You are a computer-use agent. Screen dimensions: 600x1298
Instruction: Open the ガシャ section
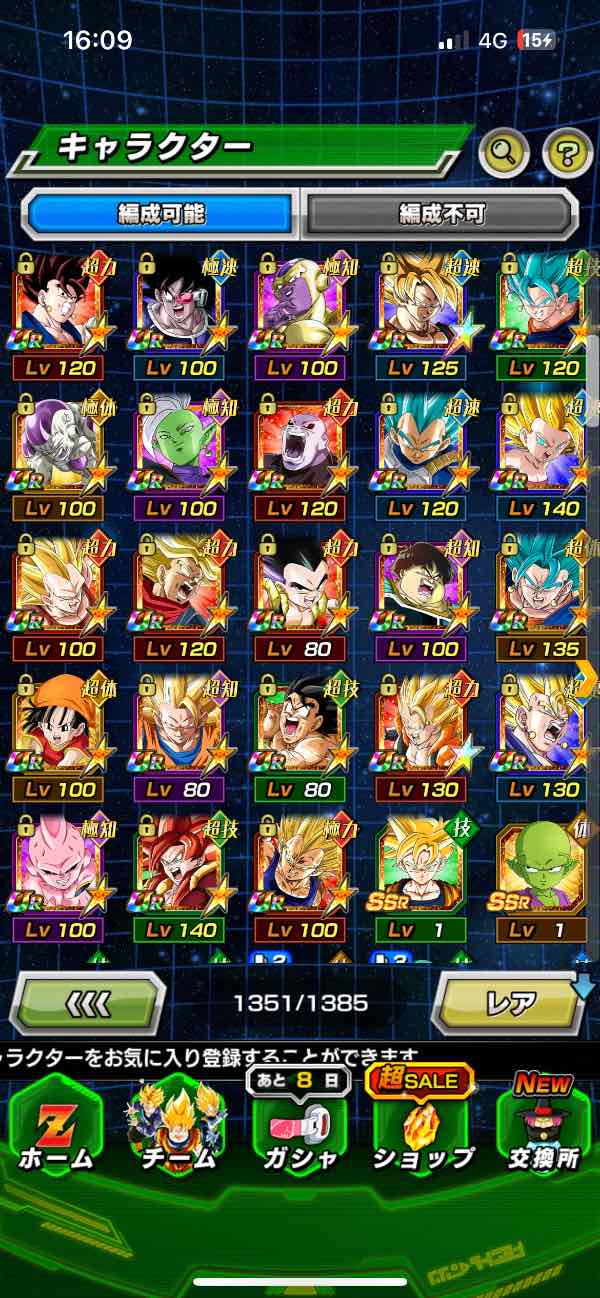[299, 1125]
